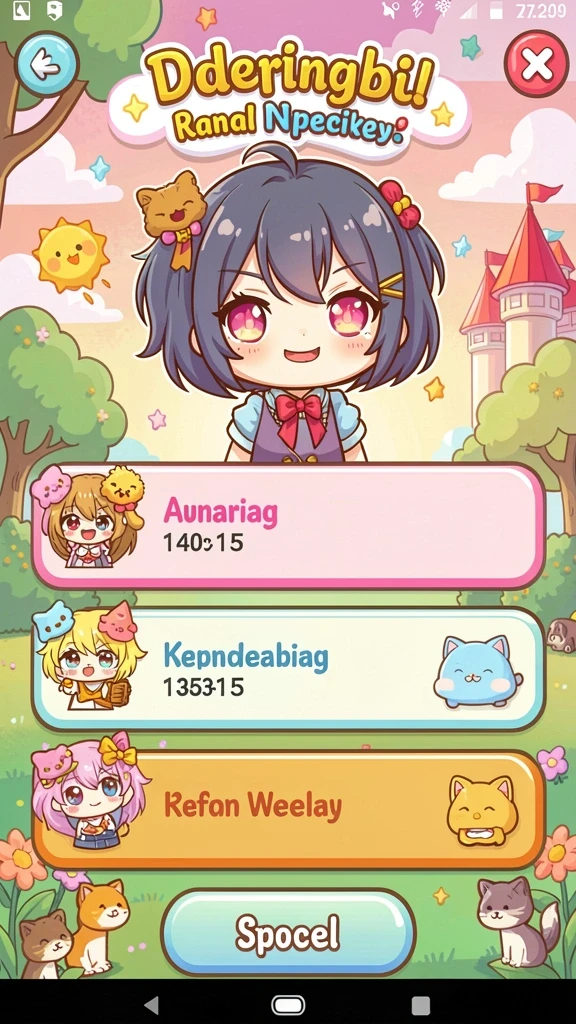Go back with the blue arrow button
Image resolution: width=576 pixels, height=1024 pixels.
pos(46,65)
